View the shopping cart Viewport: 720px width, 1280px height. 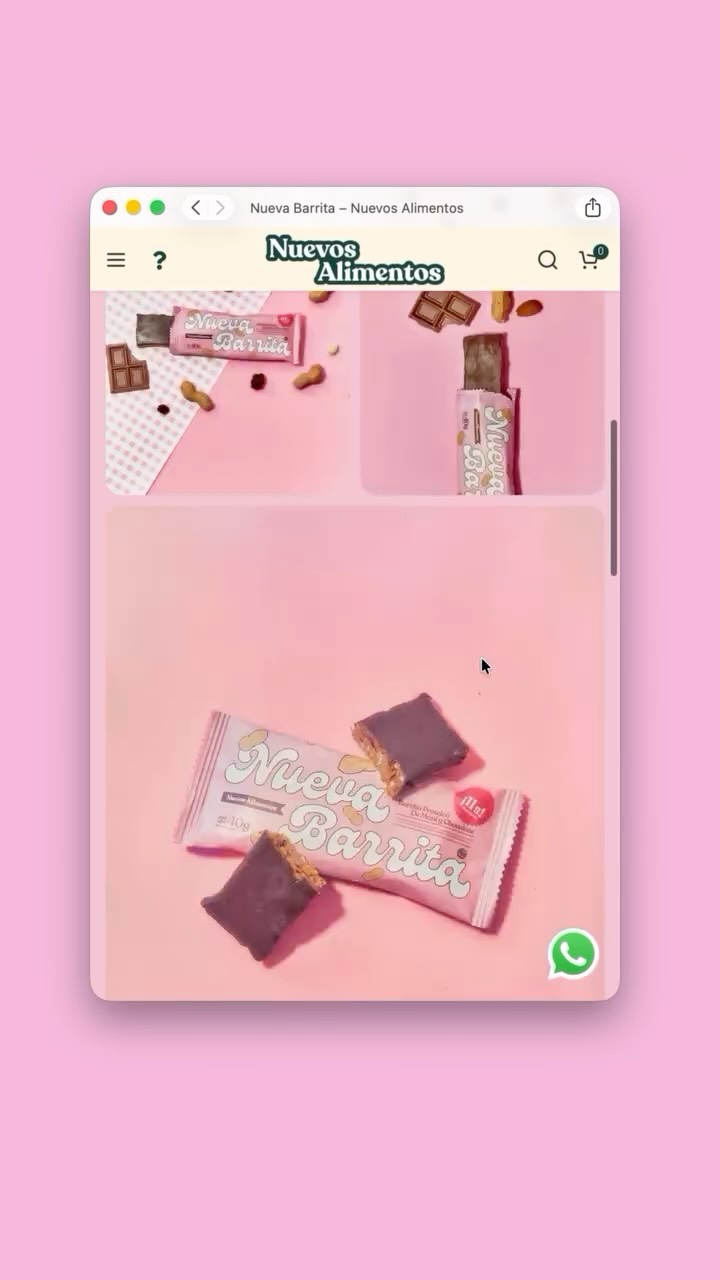(590, 260)
